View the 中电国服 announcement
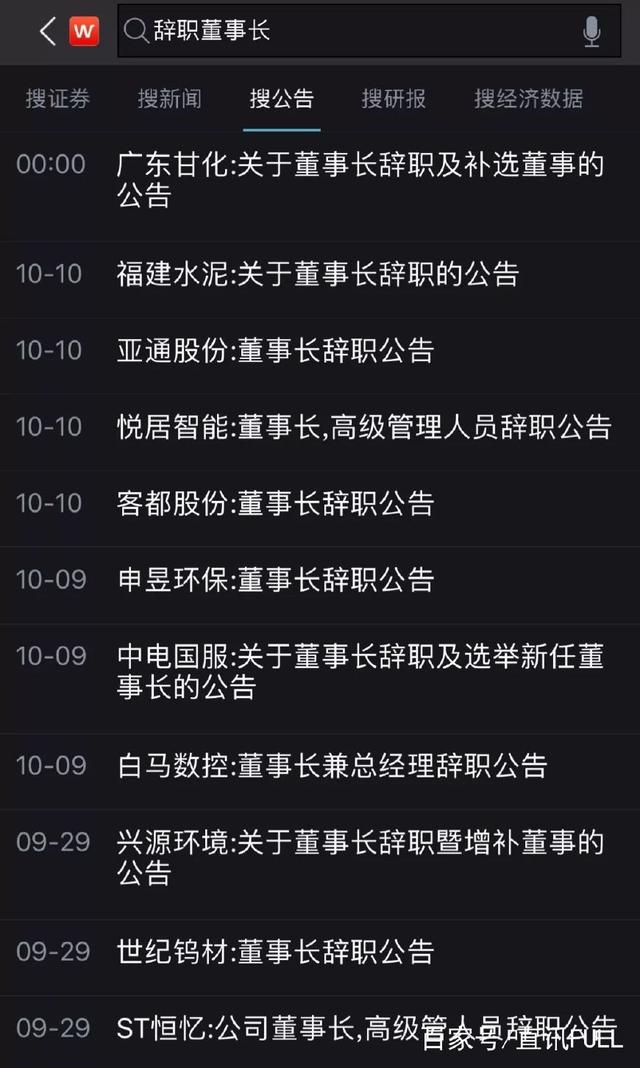 (x=360, y=671)
